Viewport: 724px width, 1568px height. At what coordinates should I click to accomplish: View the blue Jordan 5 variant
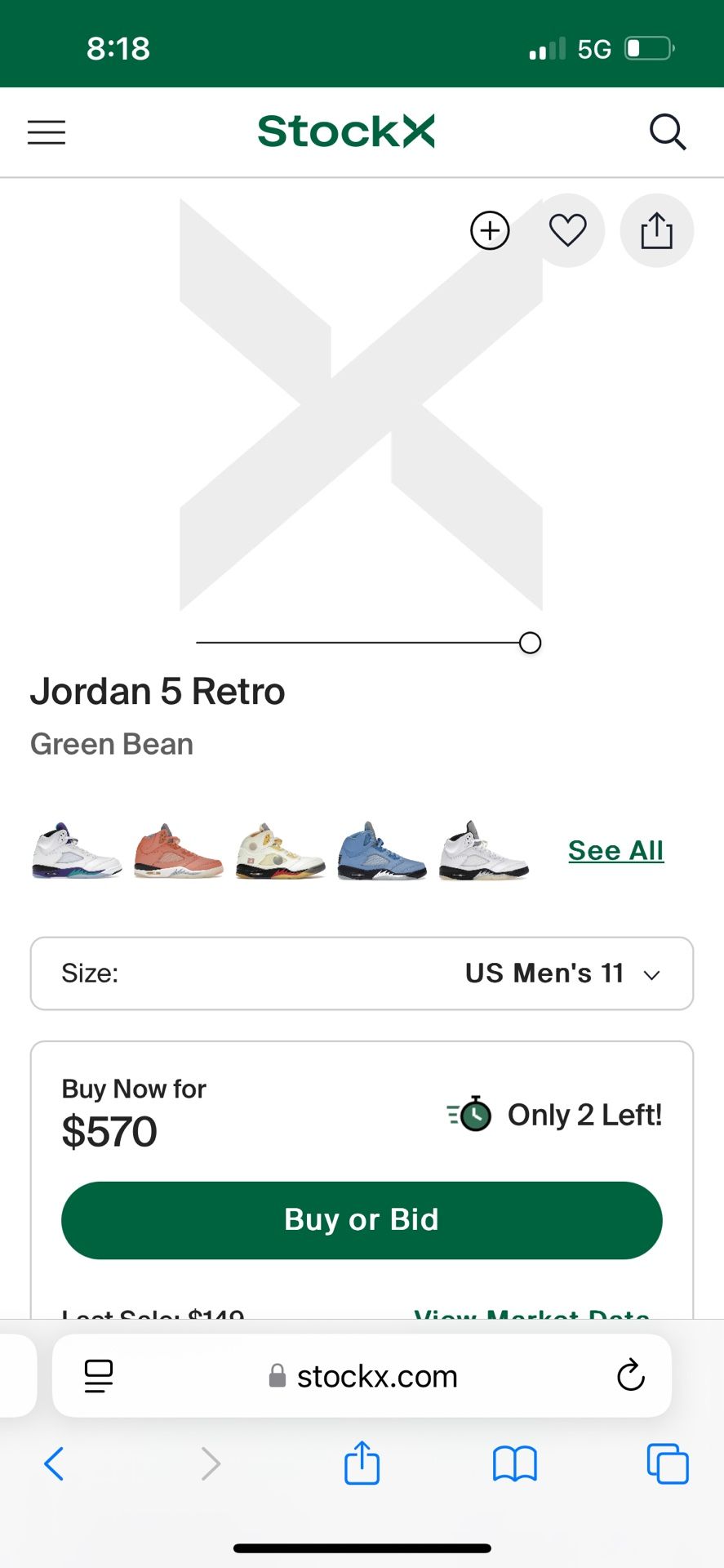point(382,851)
